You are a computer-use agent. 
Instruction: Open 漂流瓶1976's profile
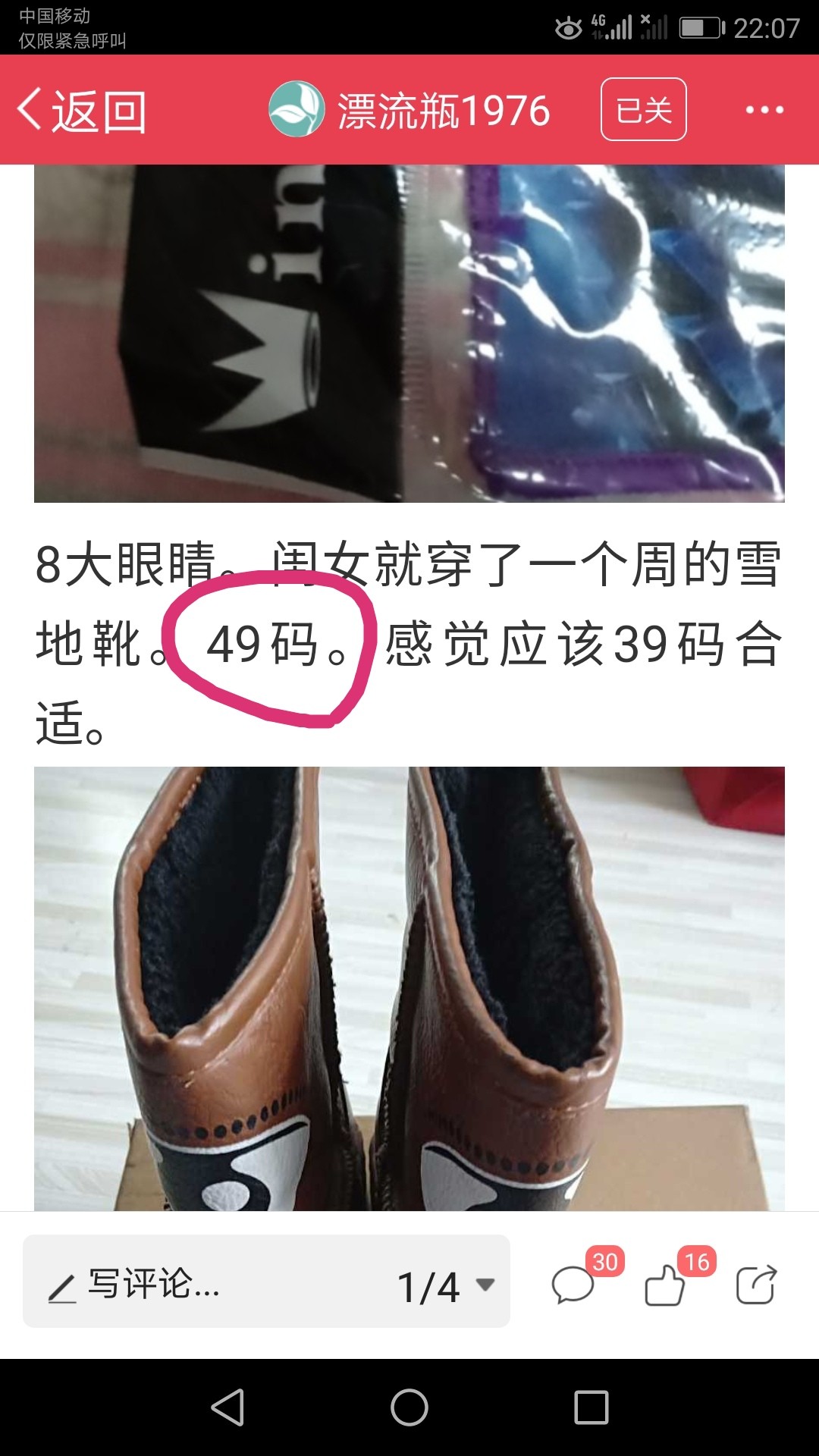coord(409,111)
